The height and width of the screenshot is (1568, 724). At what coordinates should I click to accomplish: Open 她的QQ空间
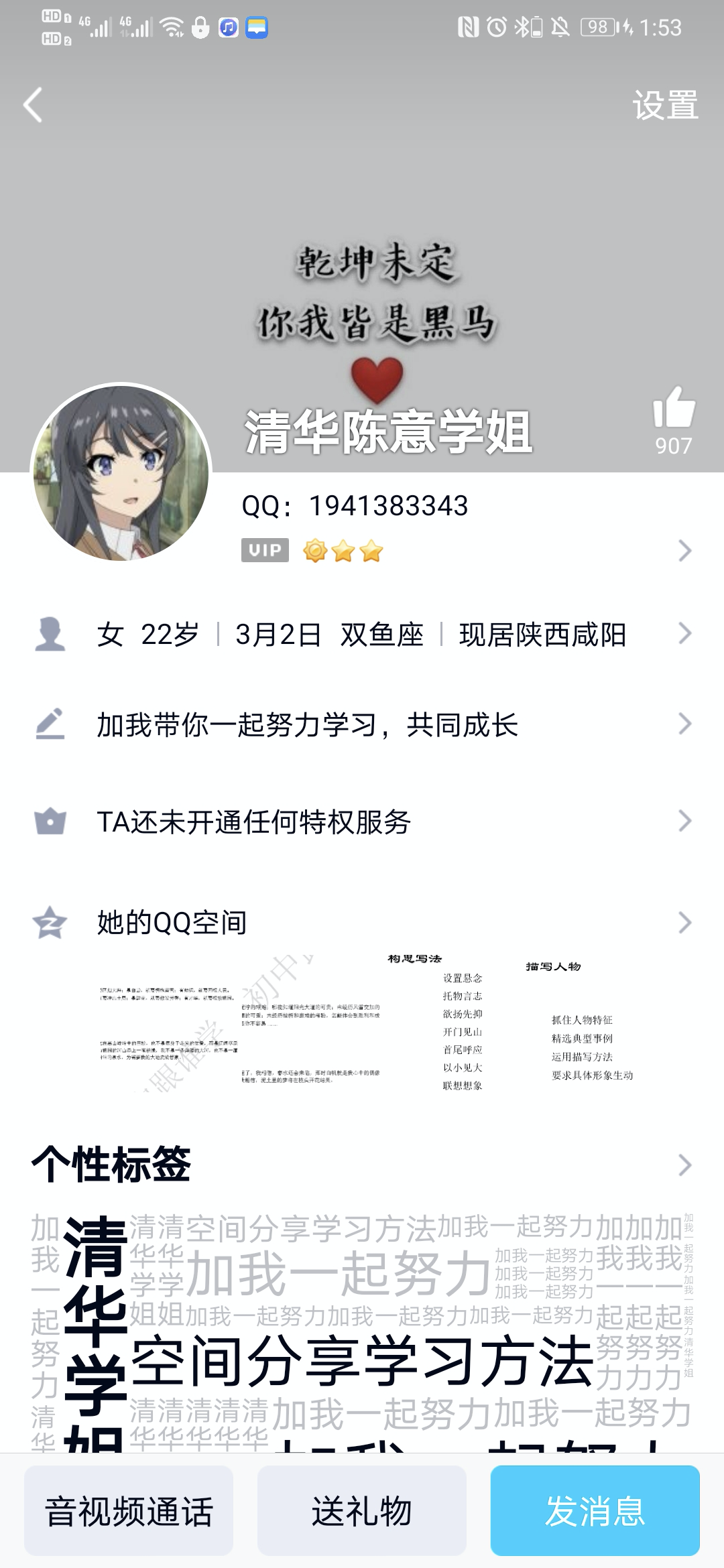[362, 923]
